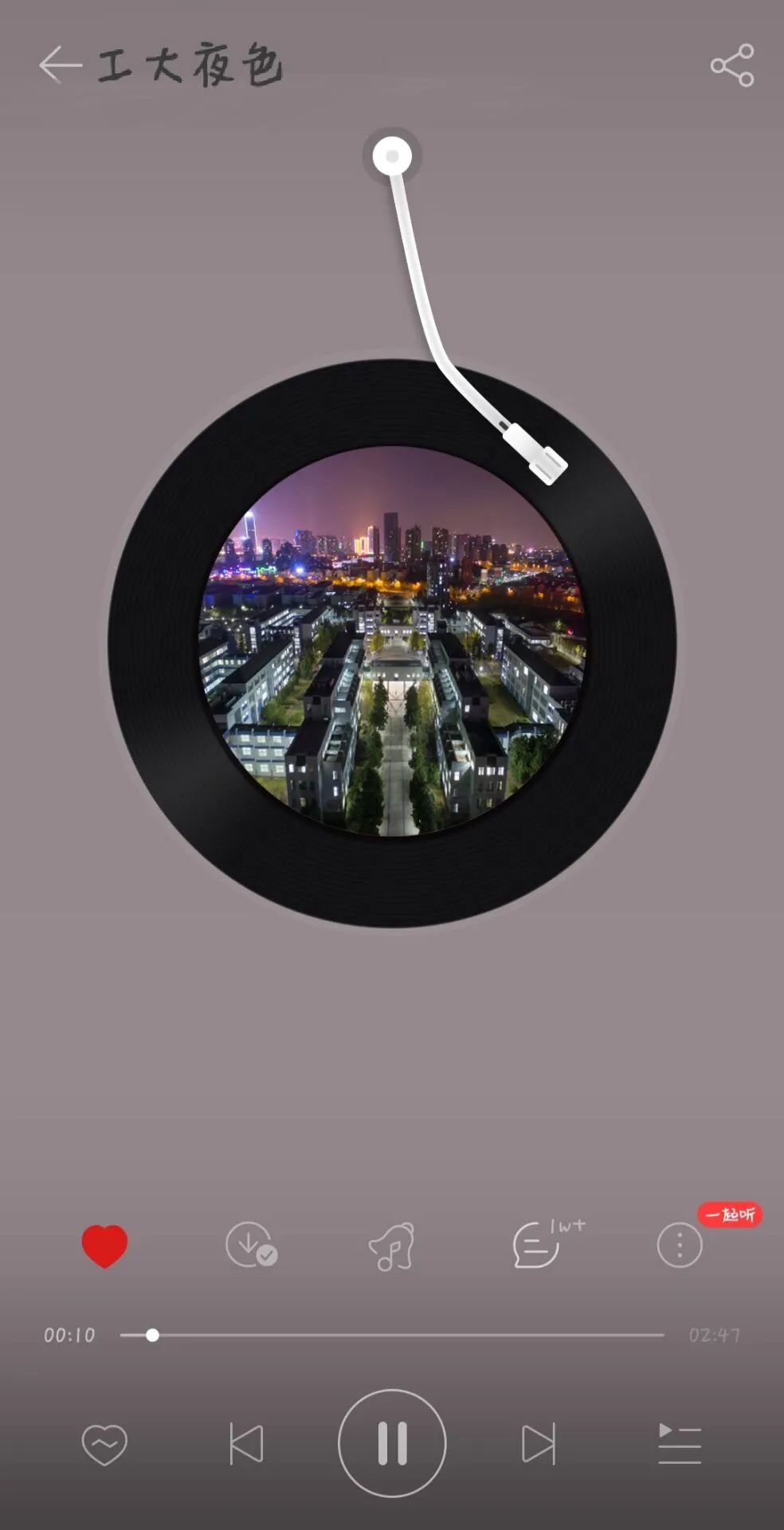Tap the 一起听 listen together badge
Viewport: 784px width, 1530px height.
pyautogui.click(x=730, y=1214)
